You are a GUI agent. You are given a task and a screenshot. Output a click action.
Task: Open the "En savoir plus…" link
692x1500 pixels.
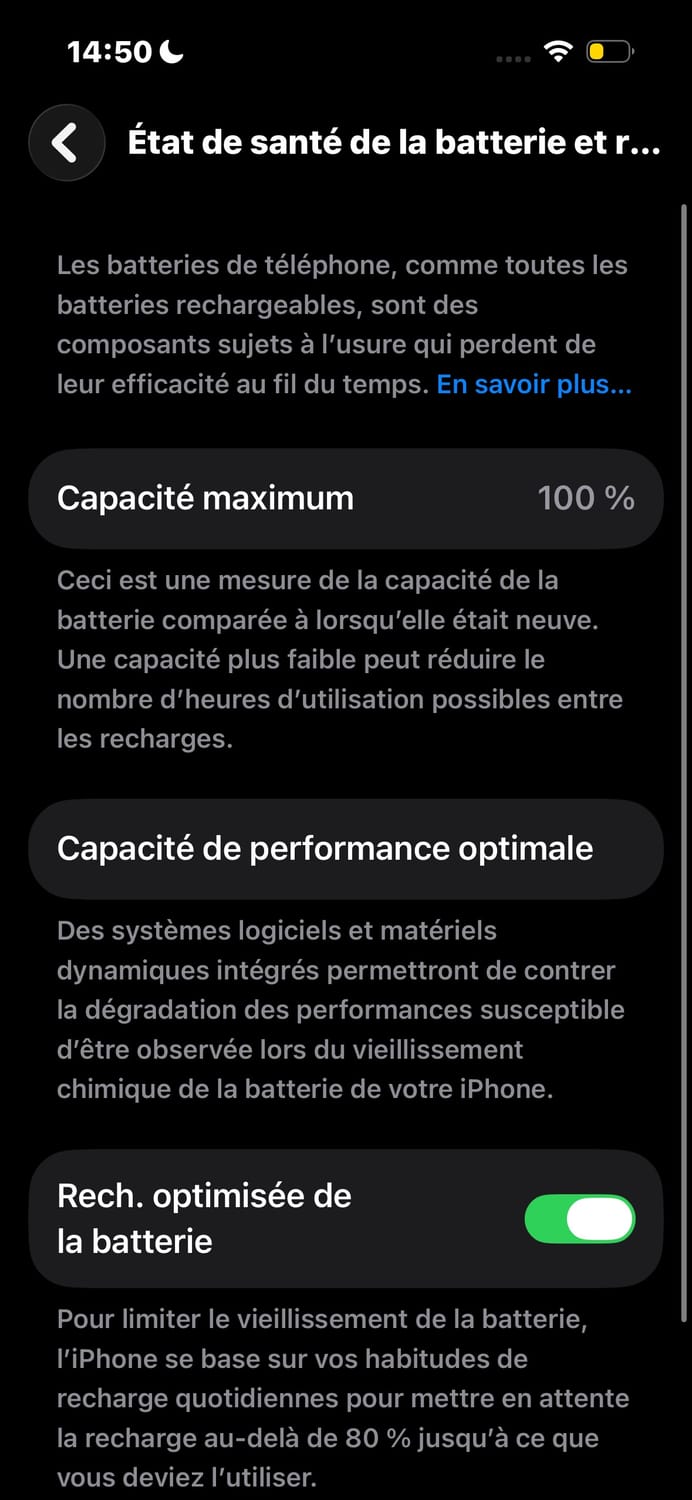coord(534,385)
